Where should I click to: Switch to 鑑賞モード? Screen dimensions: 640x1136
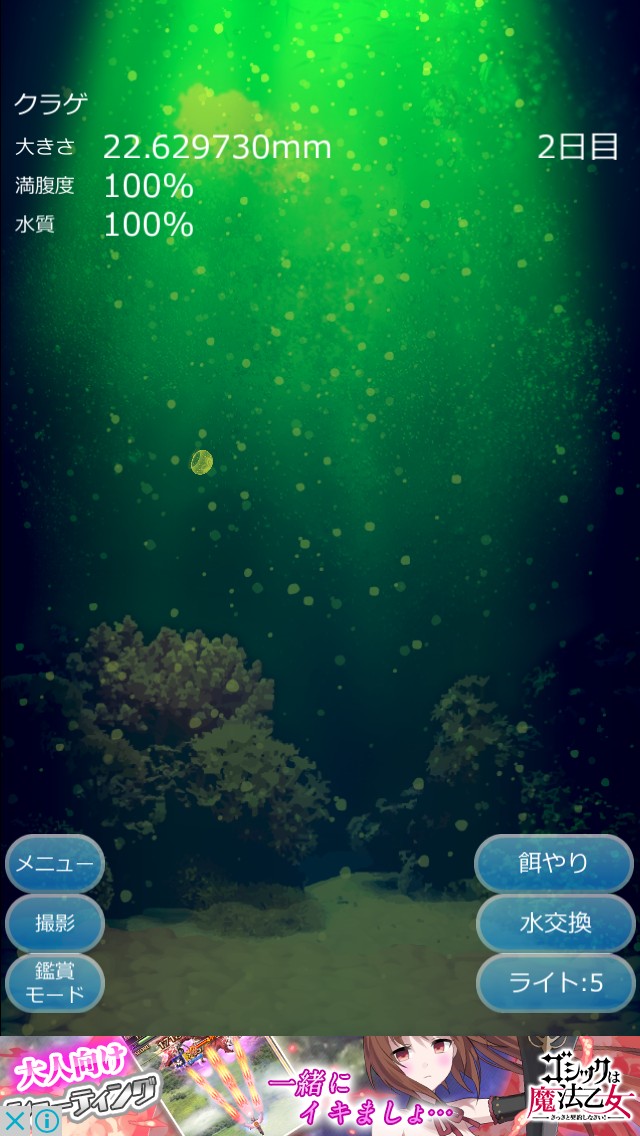(55, 983)
